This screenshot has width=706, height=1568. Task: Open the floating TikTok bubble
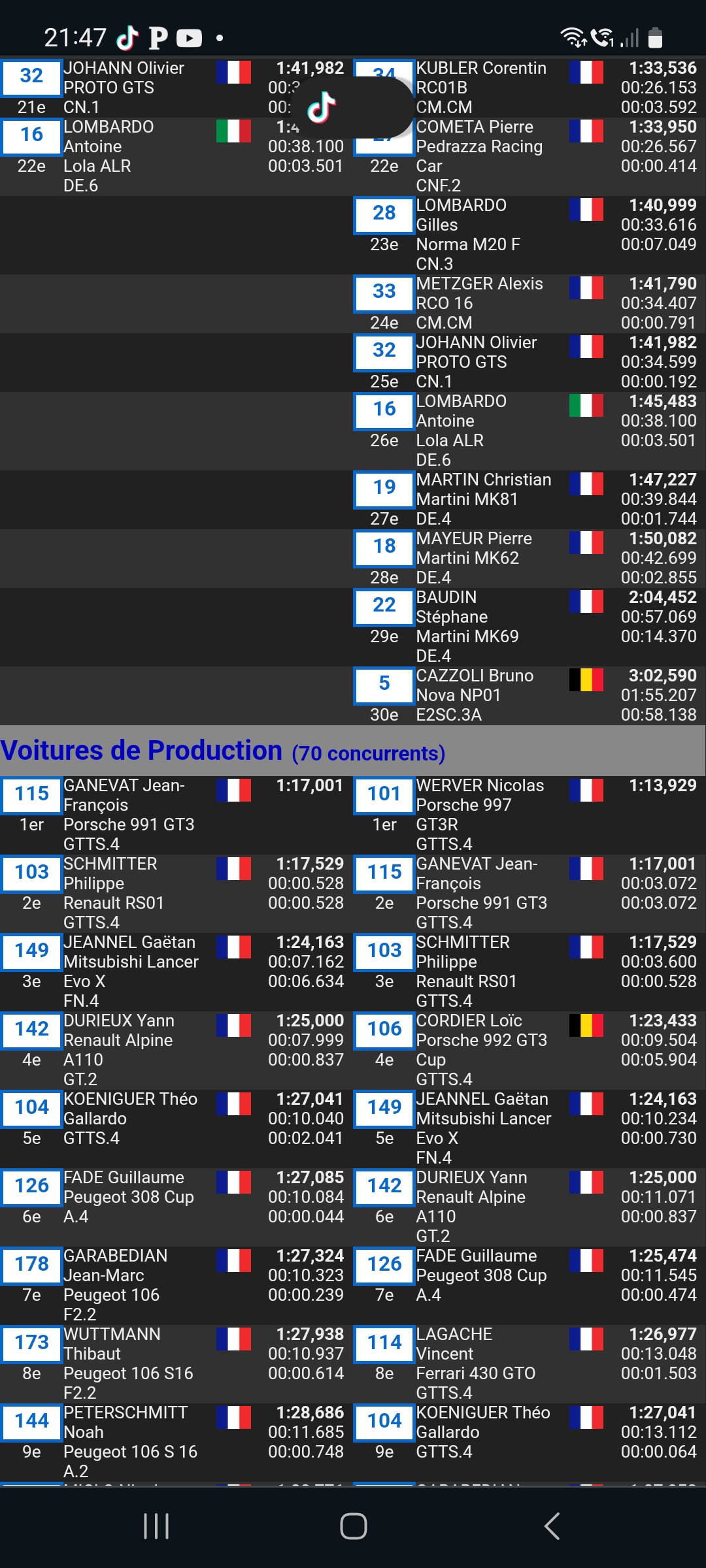pyautogui.click(x=322, y=108)
